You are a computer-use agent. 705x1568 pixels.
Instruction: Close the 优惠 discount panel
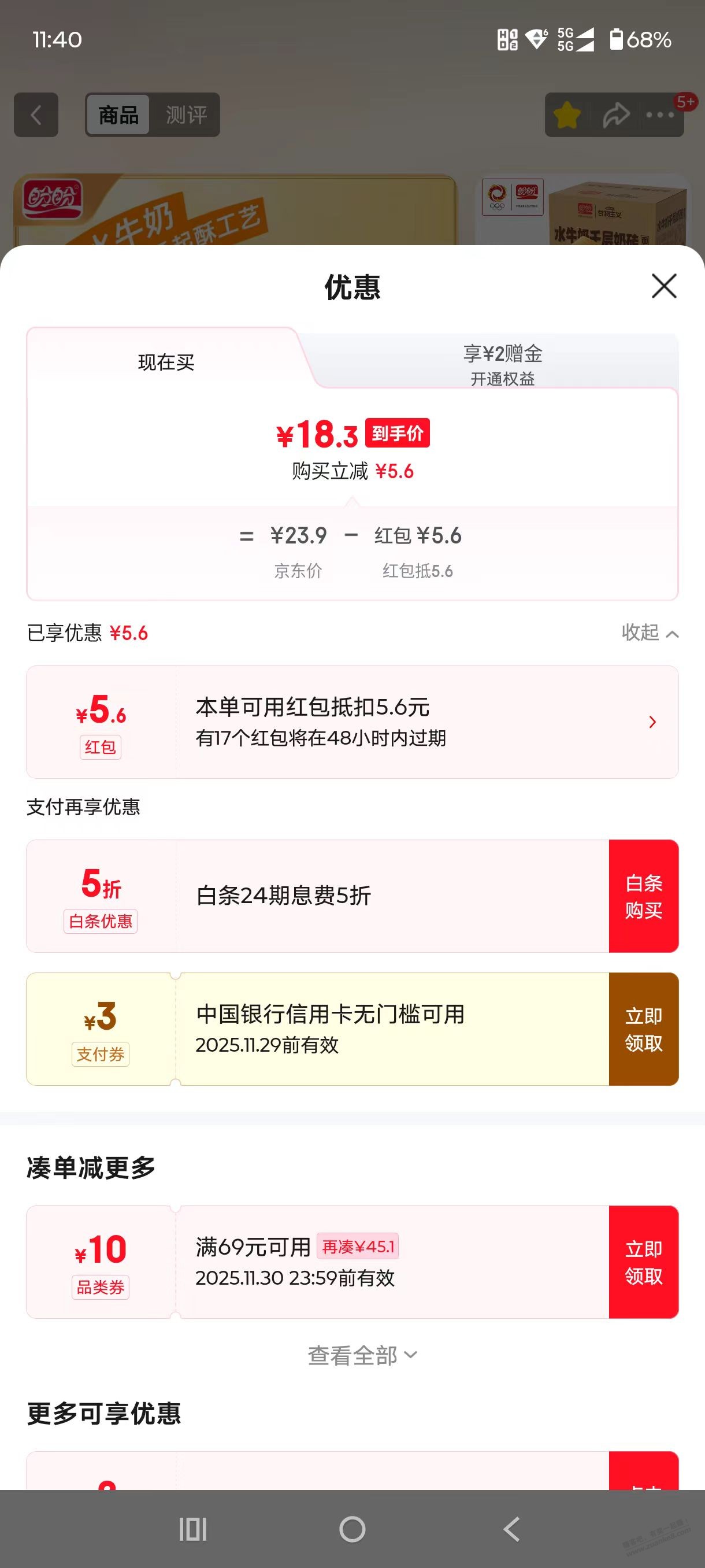[x=663, y=286]
